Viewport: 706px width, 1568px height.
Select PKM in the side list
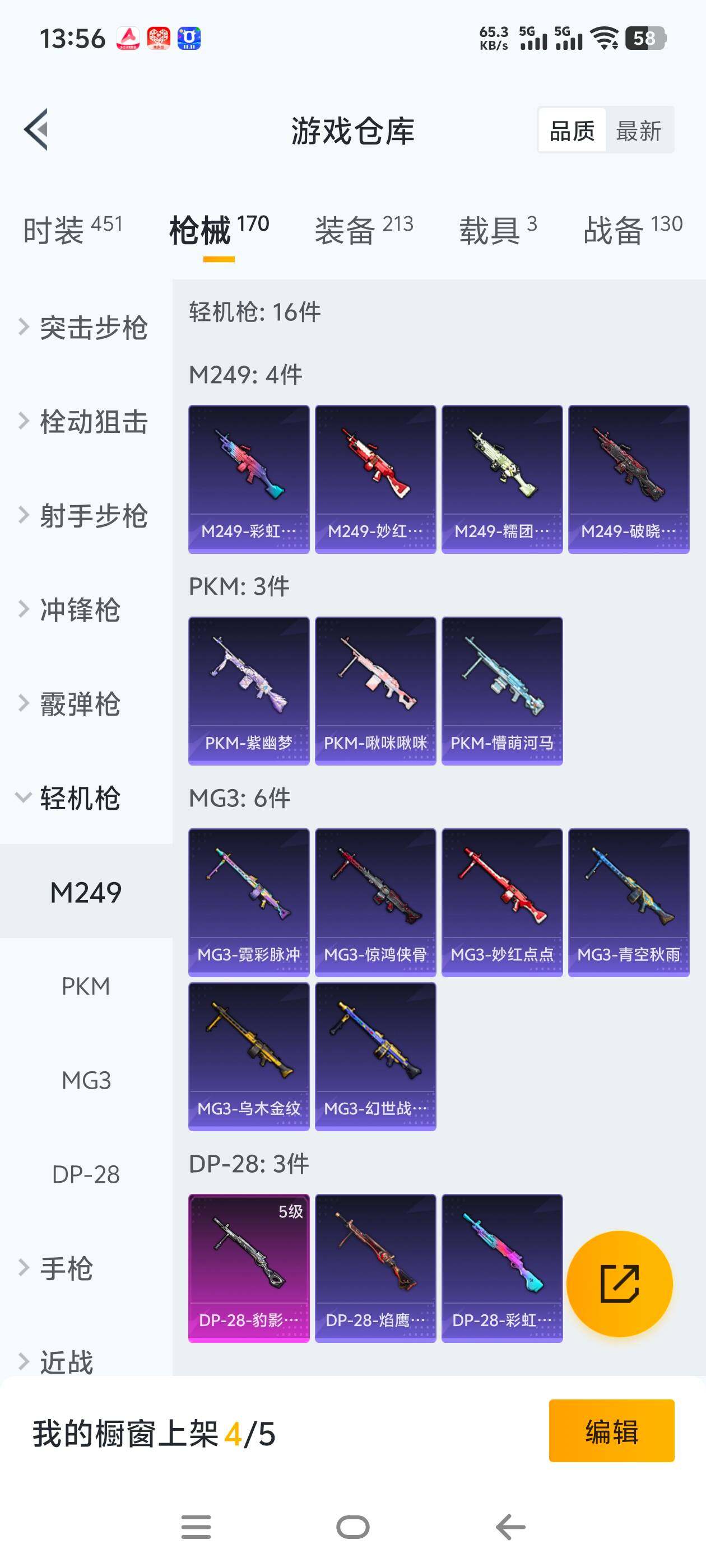86,986
